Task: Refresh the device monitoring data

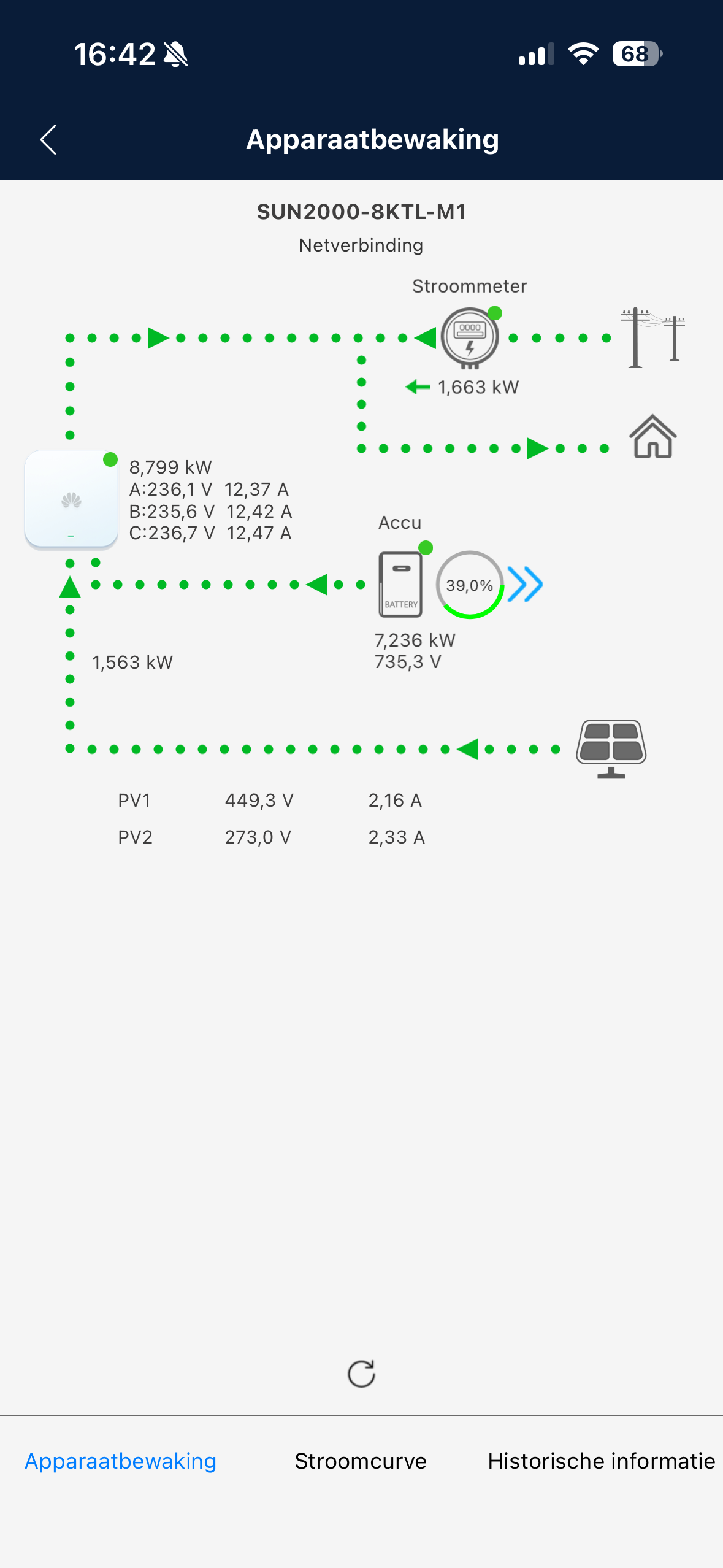Action: (361, 1374)
